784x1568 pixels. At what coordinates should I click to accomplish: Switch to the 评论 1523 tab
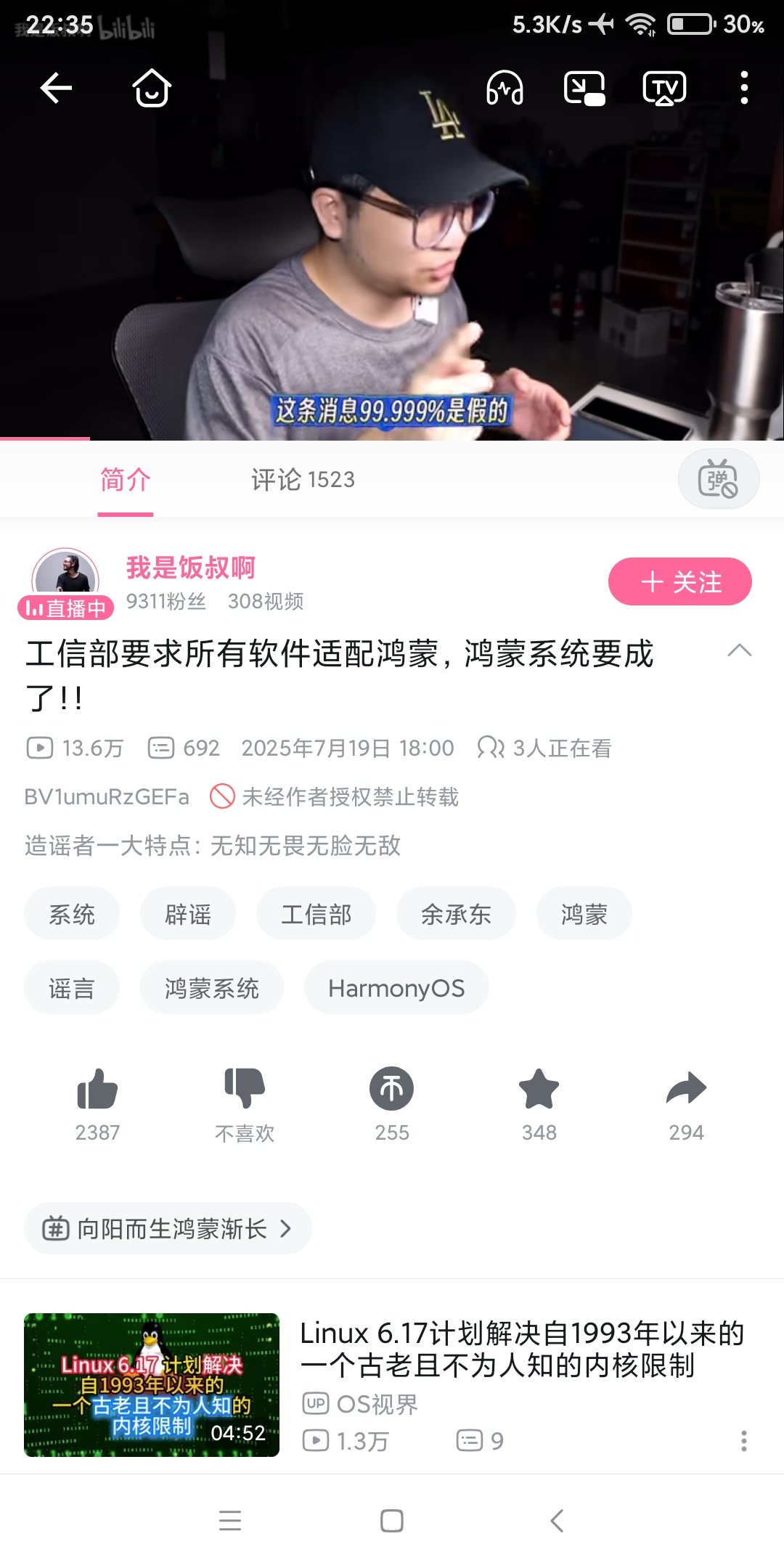pyautogui.click(x=303, y=479)
